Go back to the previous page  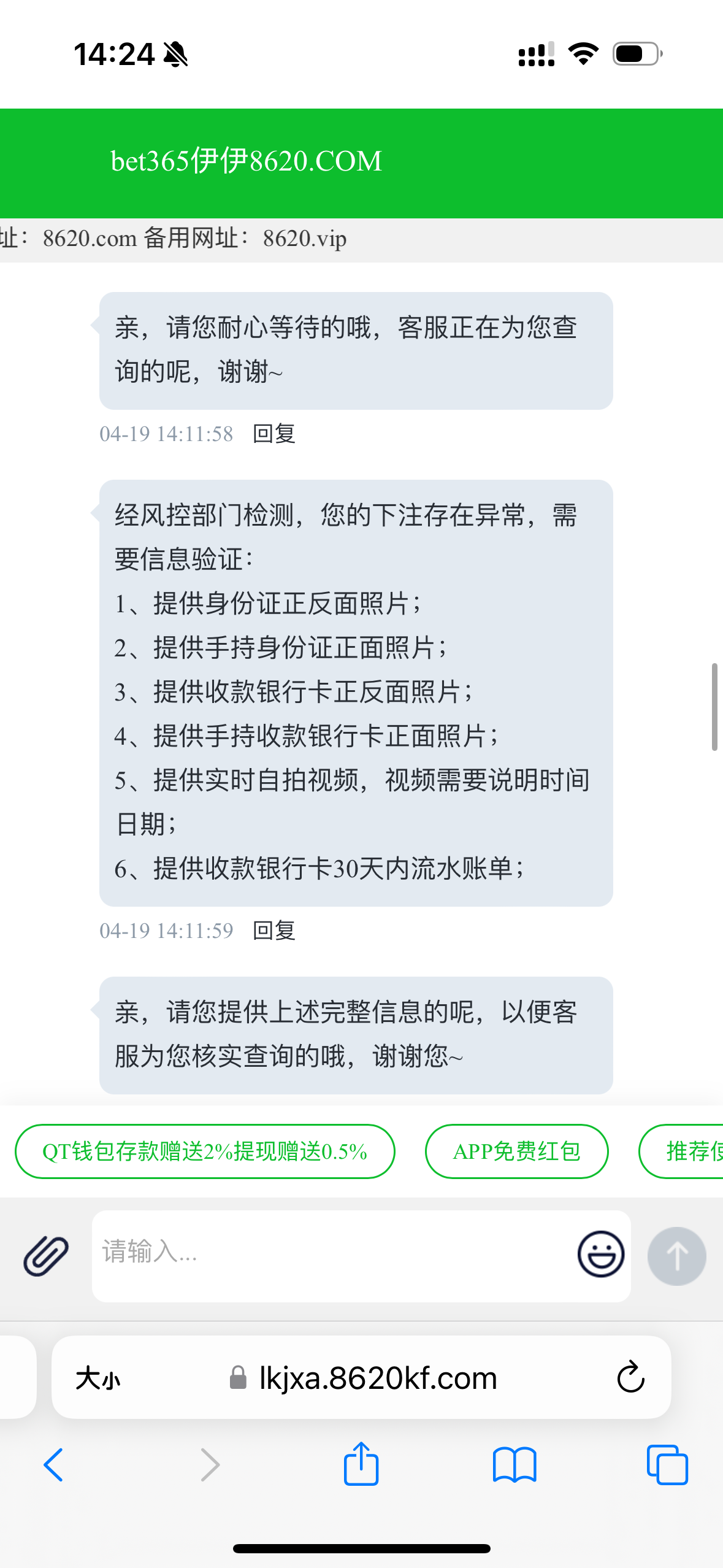point(54,1465)
